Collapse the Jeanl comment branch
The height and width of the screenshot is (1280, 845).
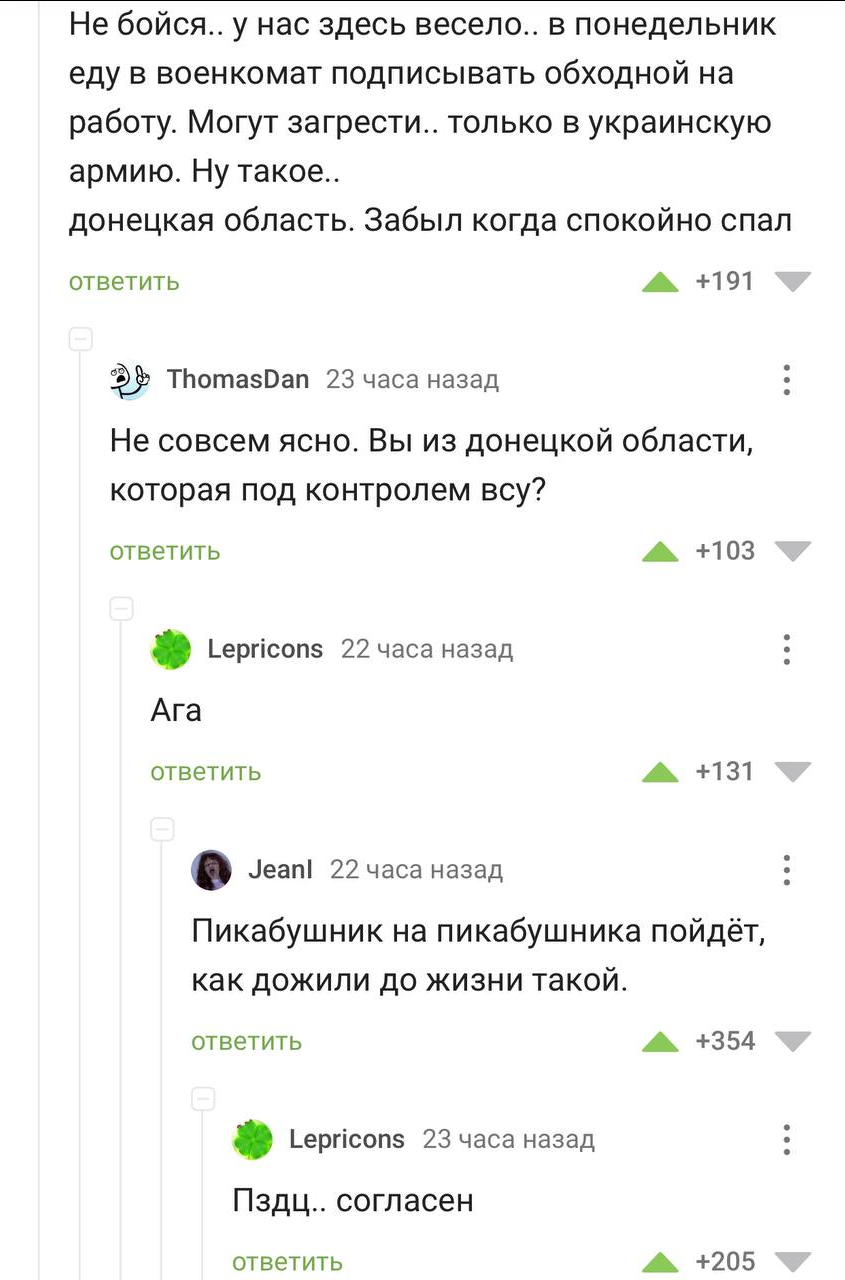tap(162, 828)
